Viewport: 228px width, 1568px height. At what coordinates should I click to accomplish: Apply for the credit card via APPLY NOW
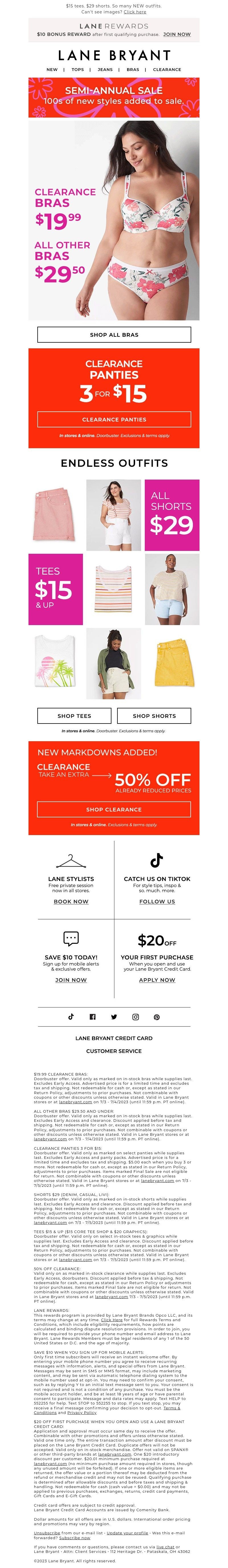tap(157, 980)
